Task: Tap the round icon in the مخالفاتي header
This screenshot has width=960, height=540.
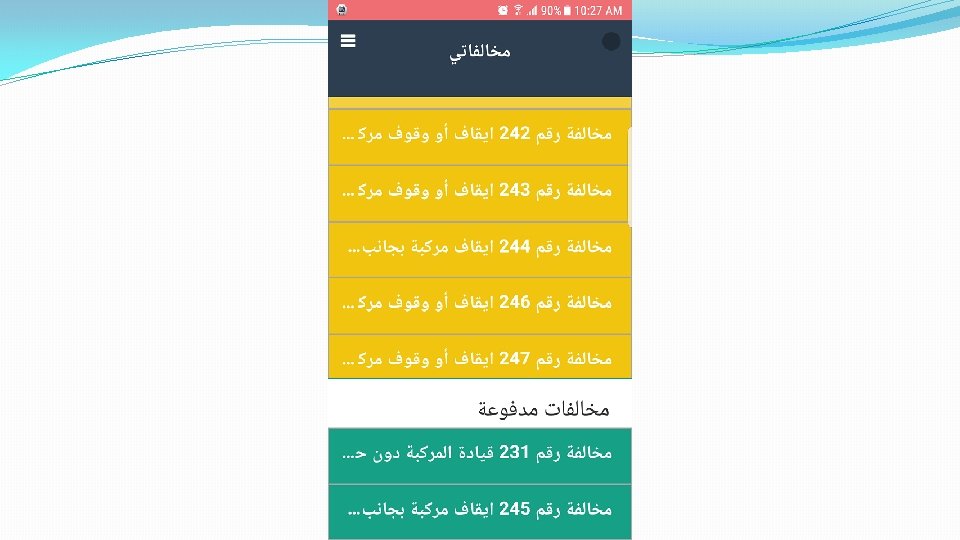Action: click(x=610, y=42)
